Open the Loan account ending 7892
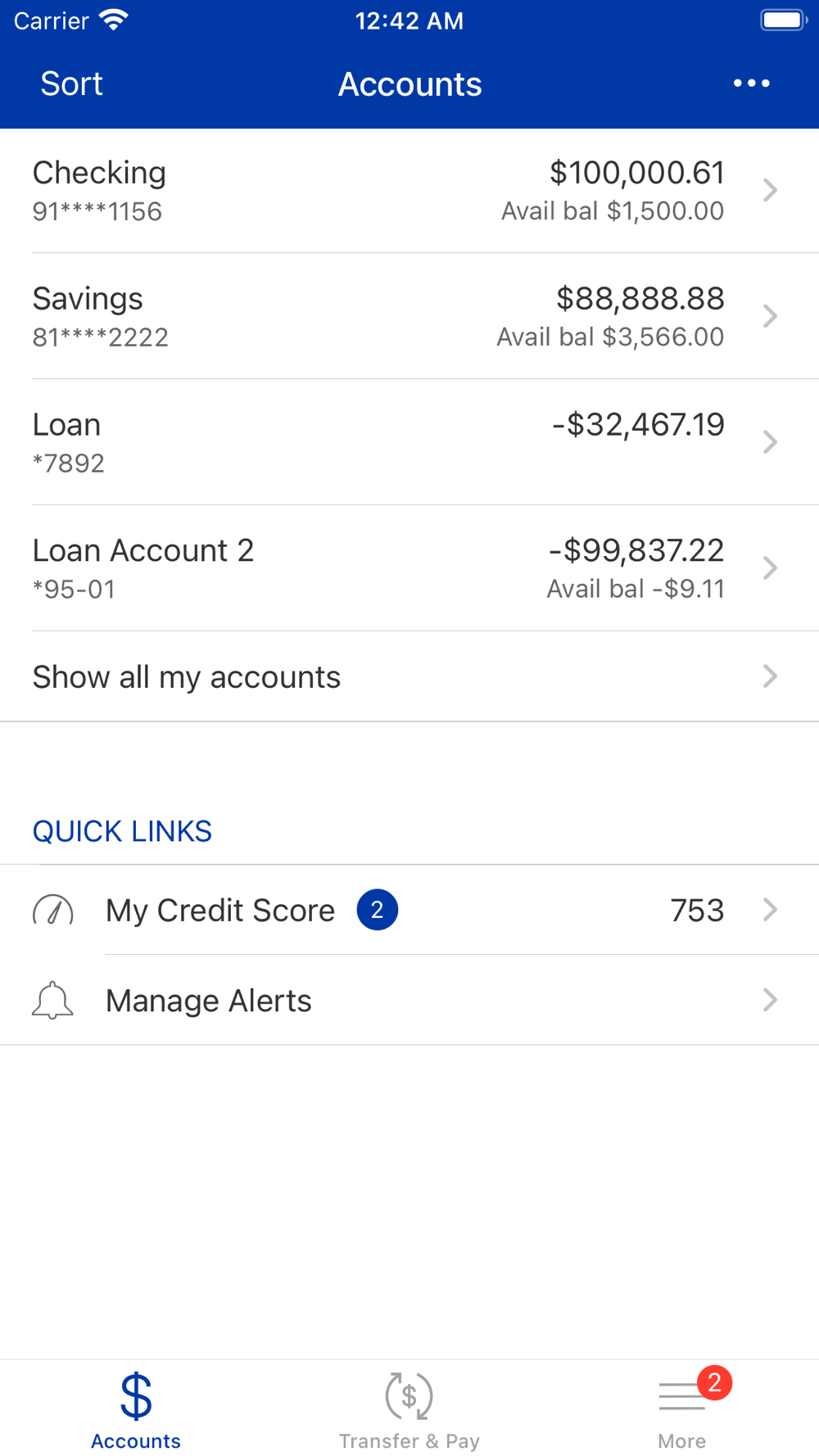This screenshot has width=819, height=1456. tap(409, 442)
